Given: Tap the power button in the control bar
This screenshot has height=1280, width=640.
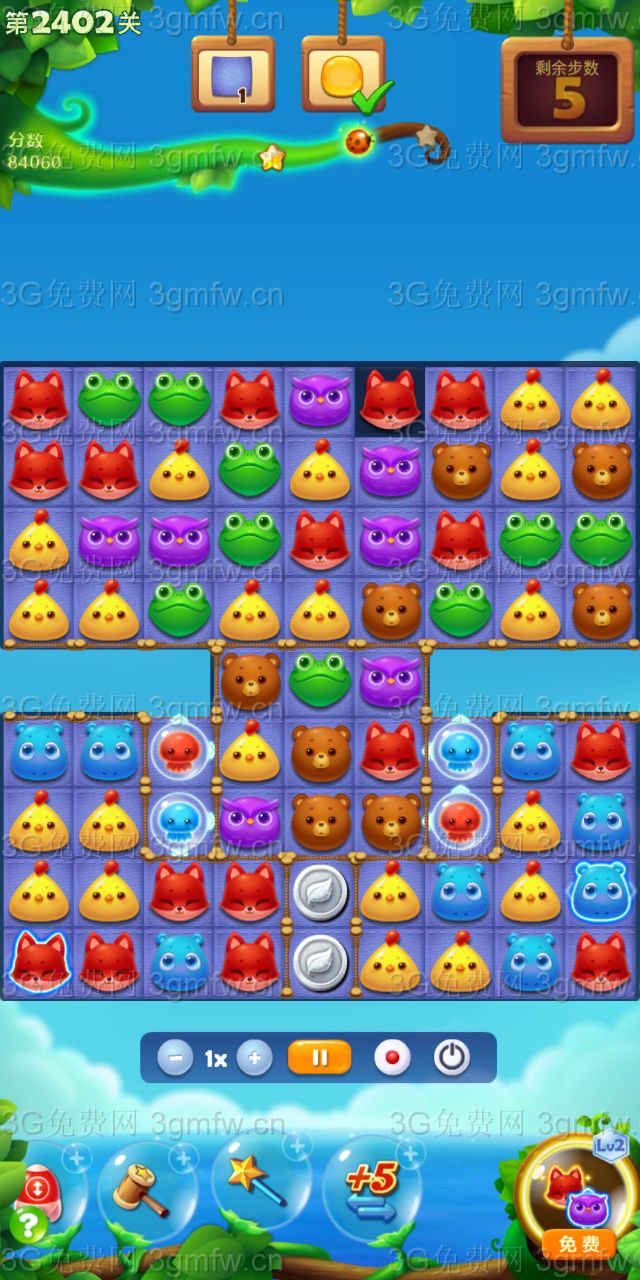Looking at the screenshot, I should (452, 1058).
